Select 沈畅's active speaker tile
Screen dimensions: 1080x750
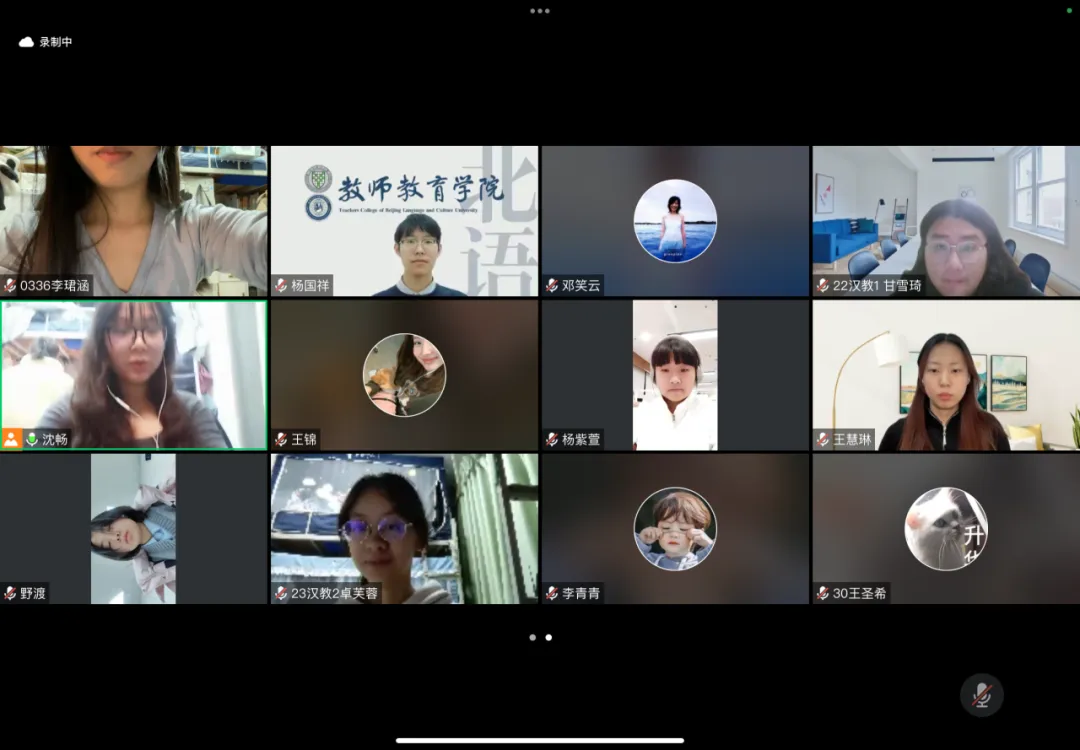(134, 375)
